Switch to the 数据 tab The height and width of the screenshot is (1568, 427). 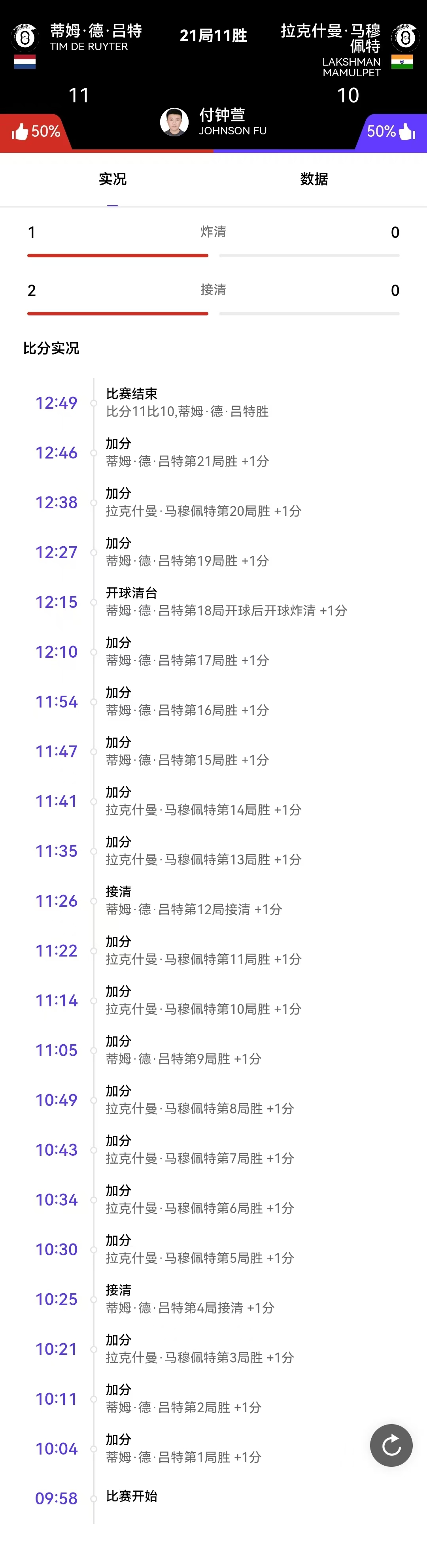[314, 179]
